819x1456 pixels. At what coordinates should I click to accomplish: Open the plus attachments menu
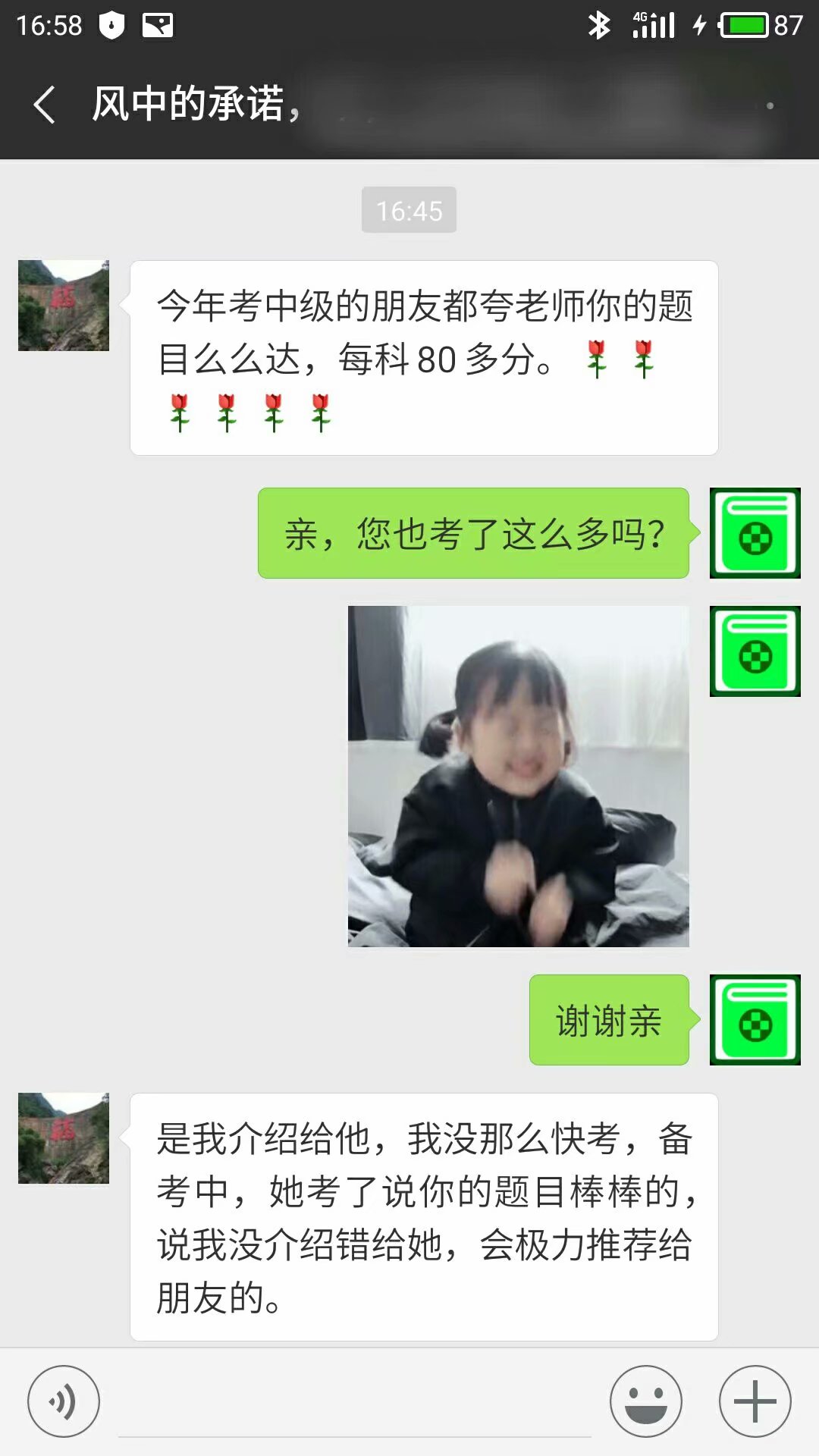click(755, 1401)
